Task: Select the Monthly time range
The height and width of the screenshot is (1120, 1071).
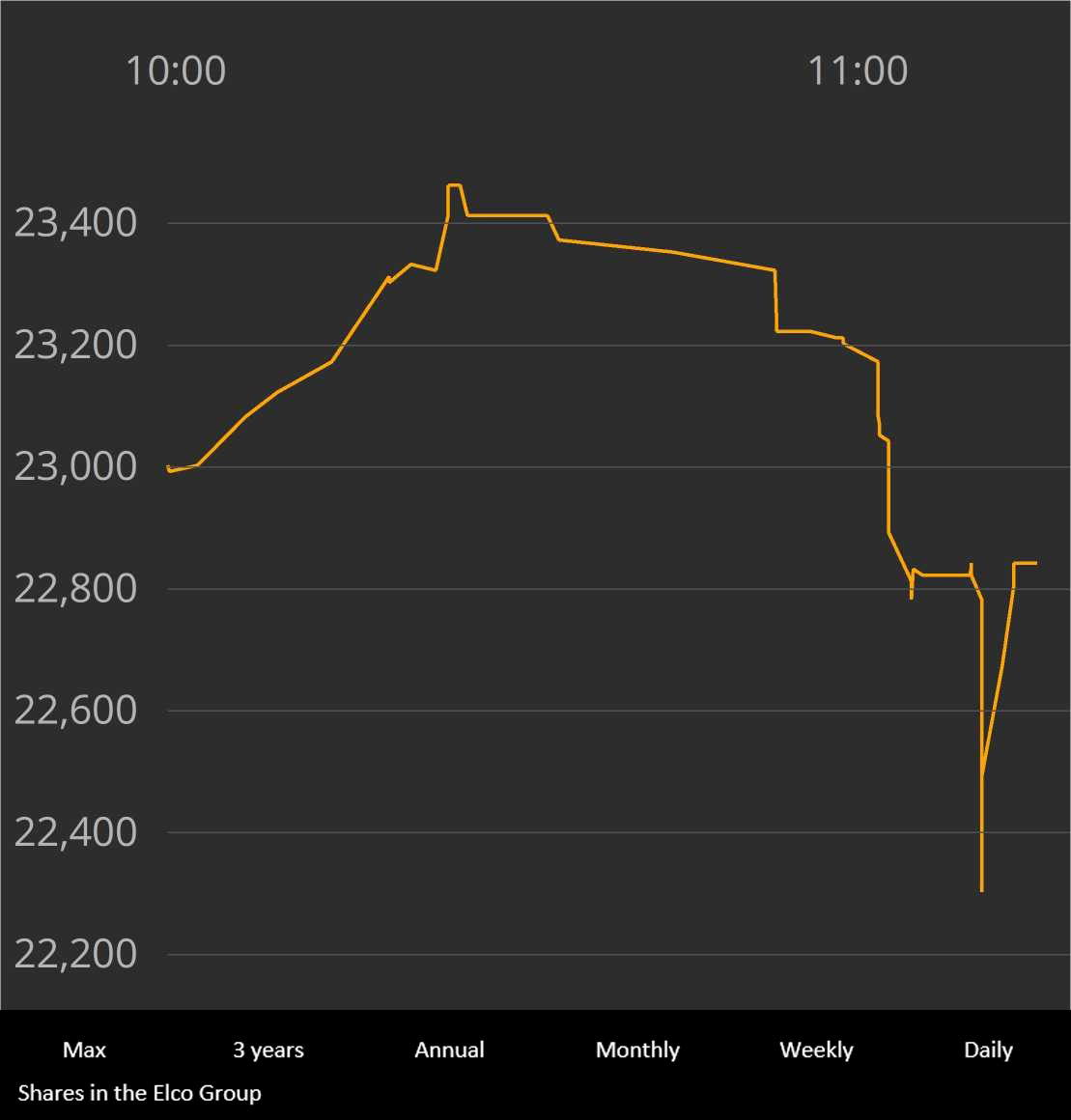Action: click(x=637, y=1050)
